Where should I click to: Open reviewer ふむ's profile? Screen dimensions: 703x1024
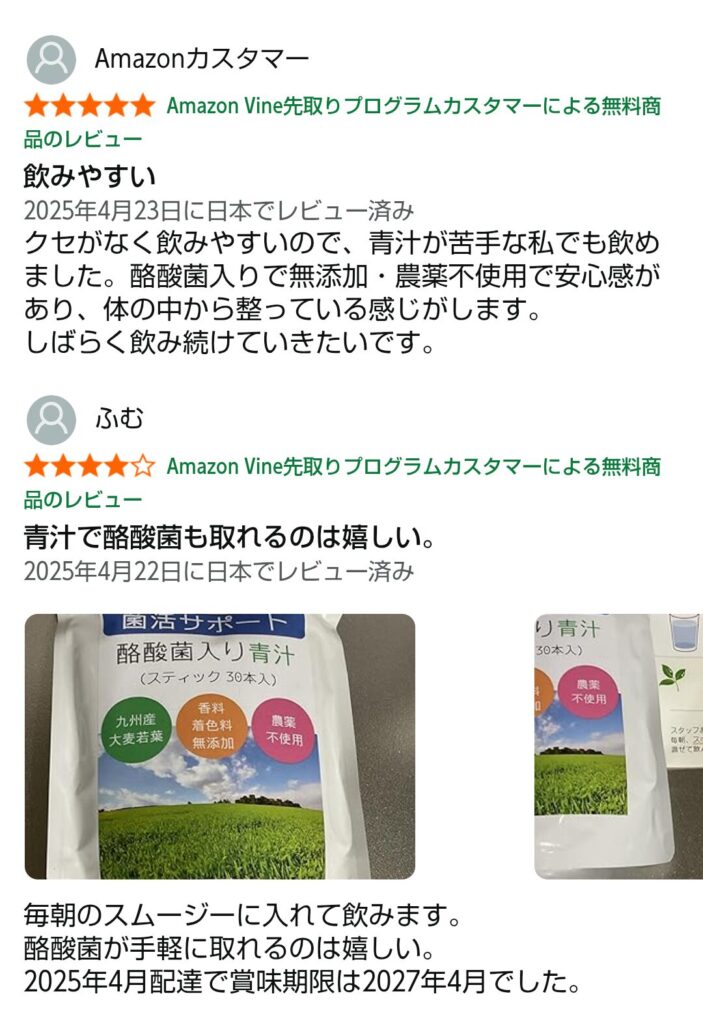coord(120,419)
